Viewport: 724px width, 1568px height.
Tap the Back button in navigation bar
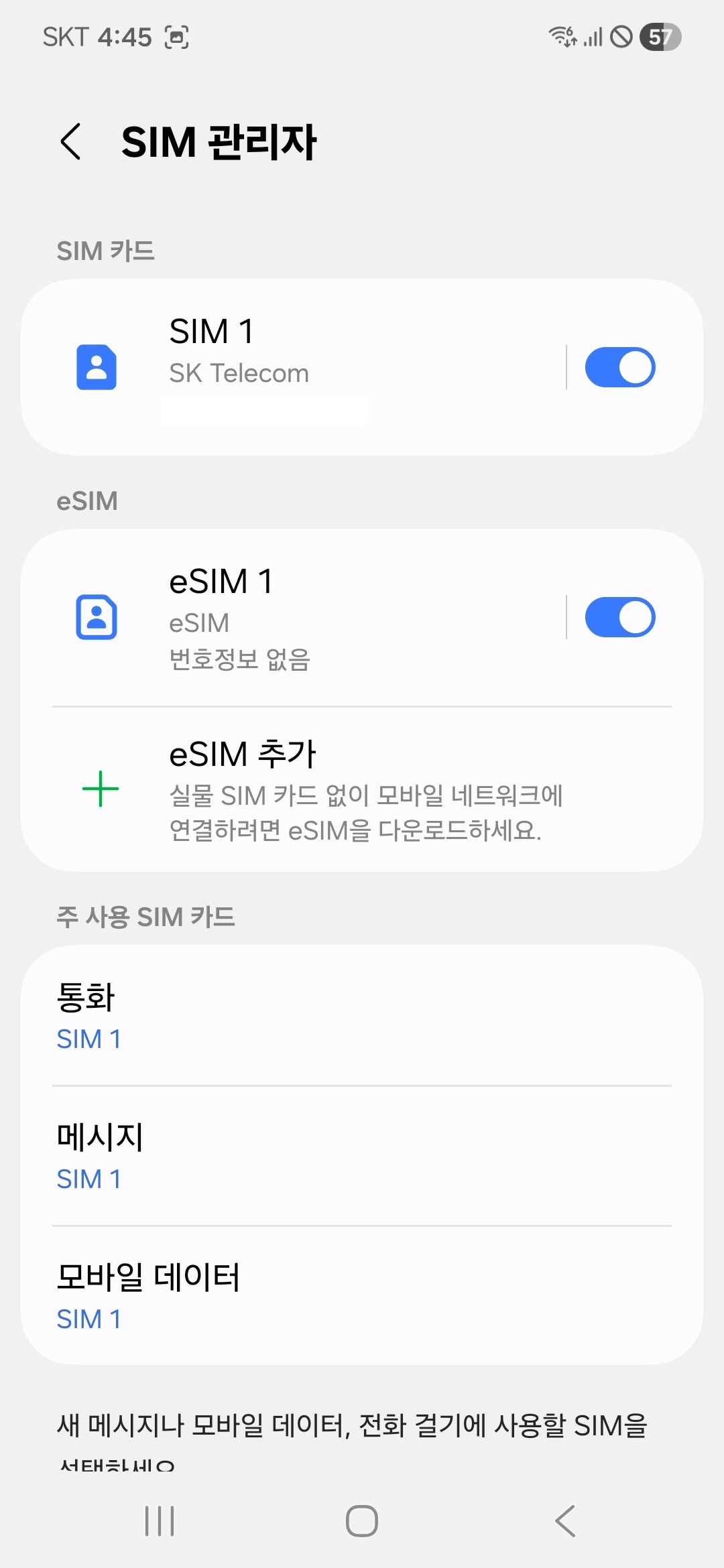point(565,1521)
